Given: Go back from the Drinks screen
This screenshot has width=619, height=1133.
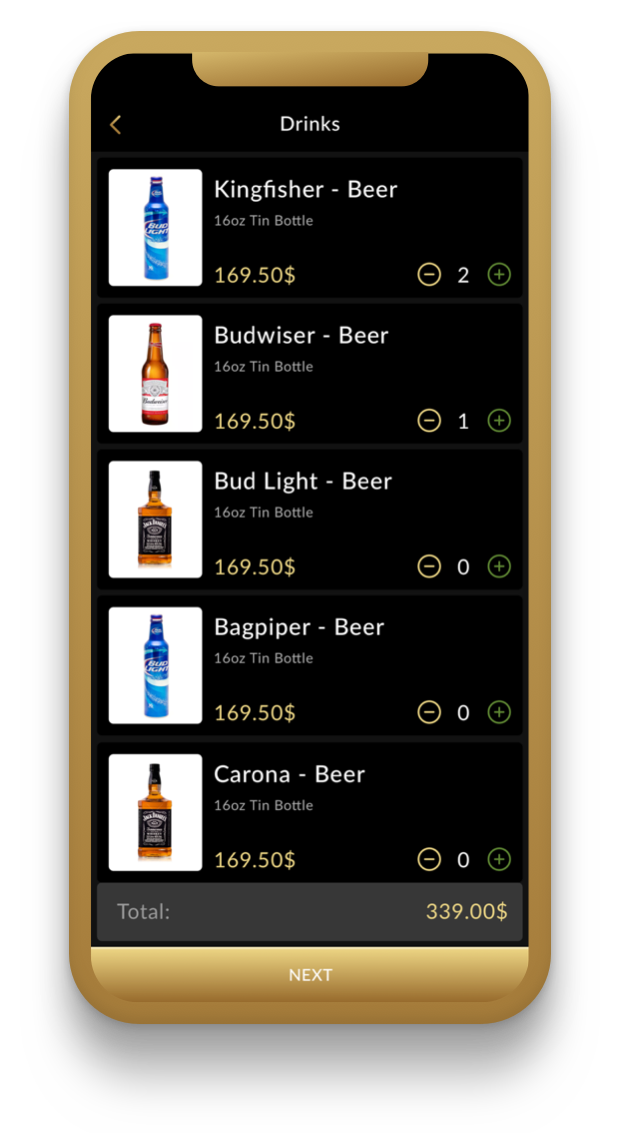Looking at the screenshot, I should [x=115, y=124].
